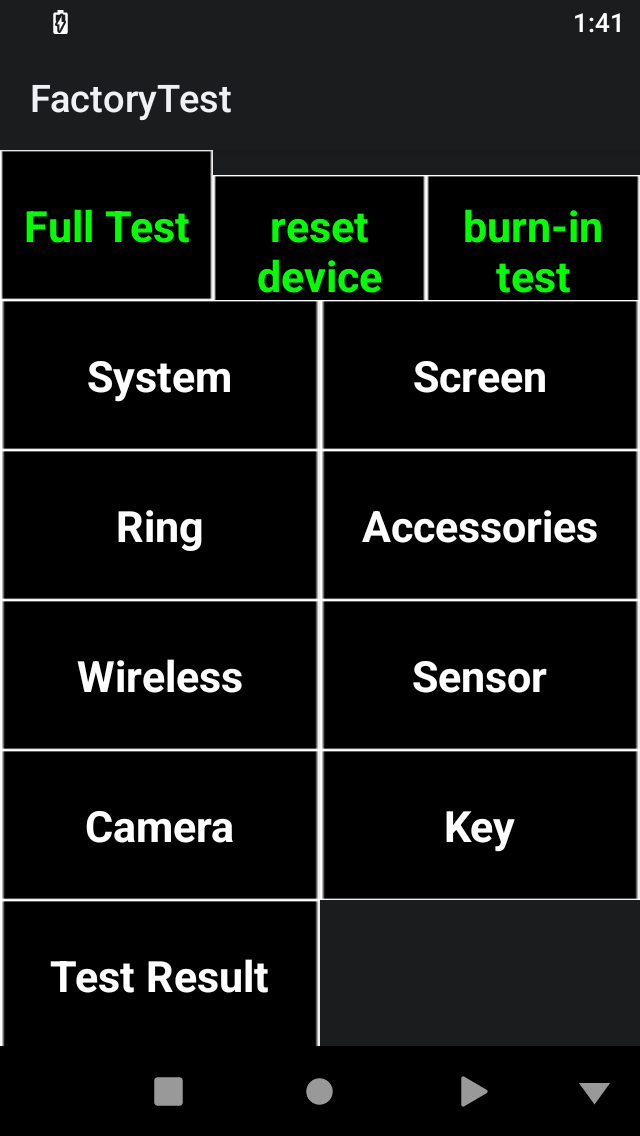
Task: Select the Sensor tests
Action: point(480,677)
